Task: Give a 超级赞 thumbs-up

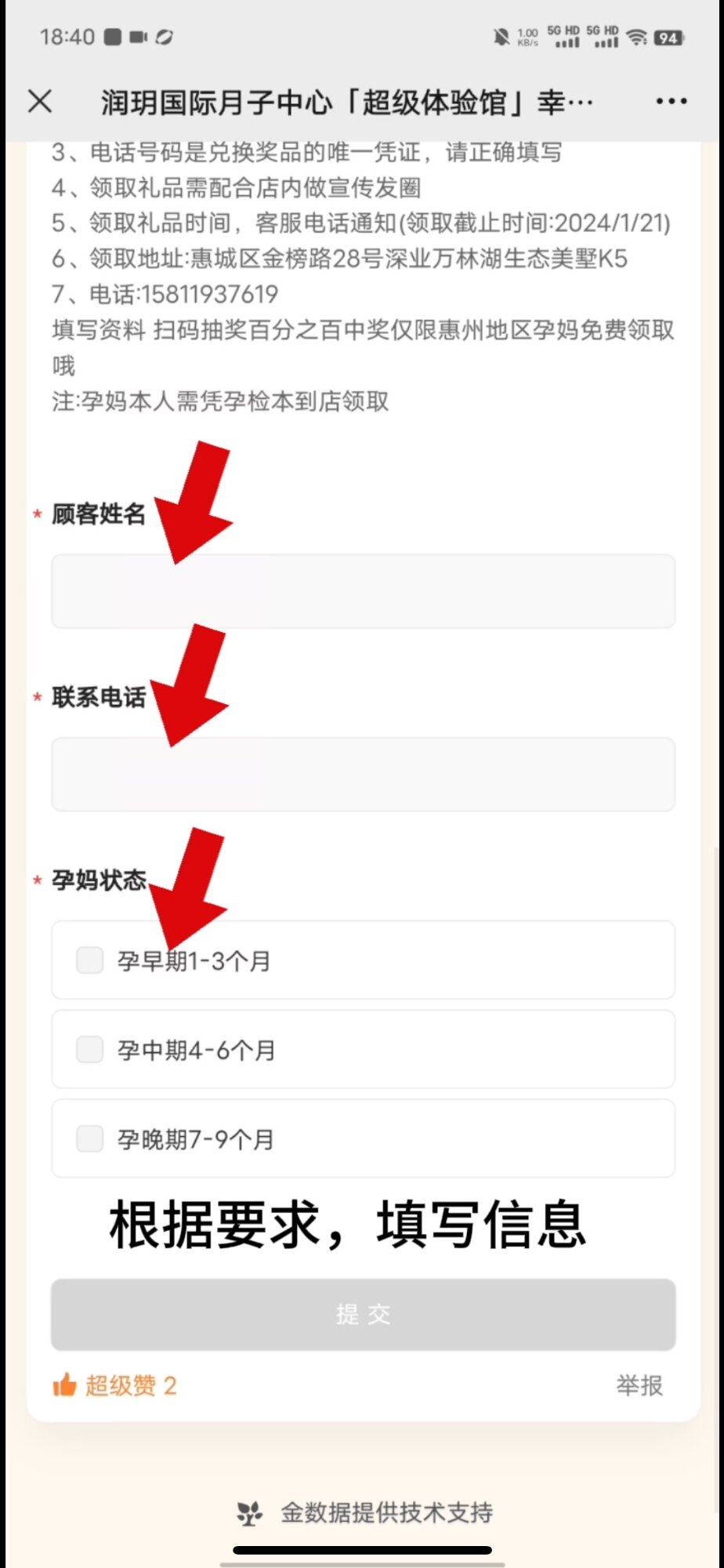Action: point(114,1385)
